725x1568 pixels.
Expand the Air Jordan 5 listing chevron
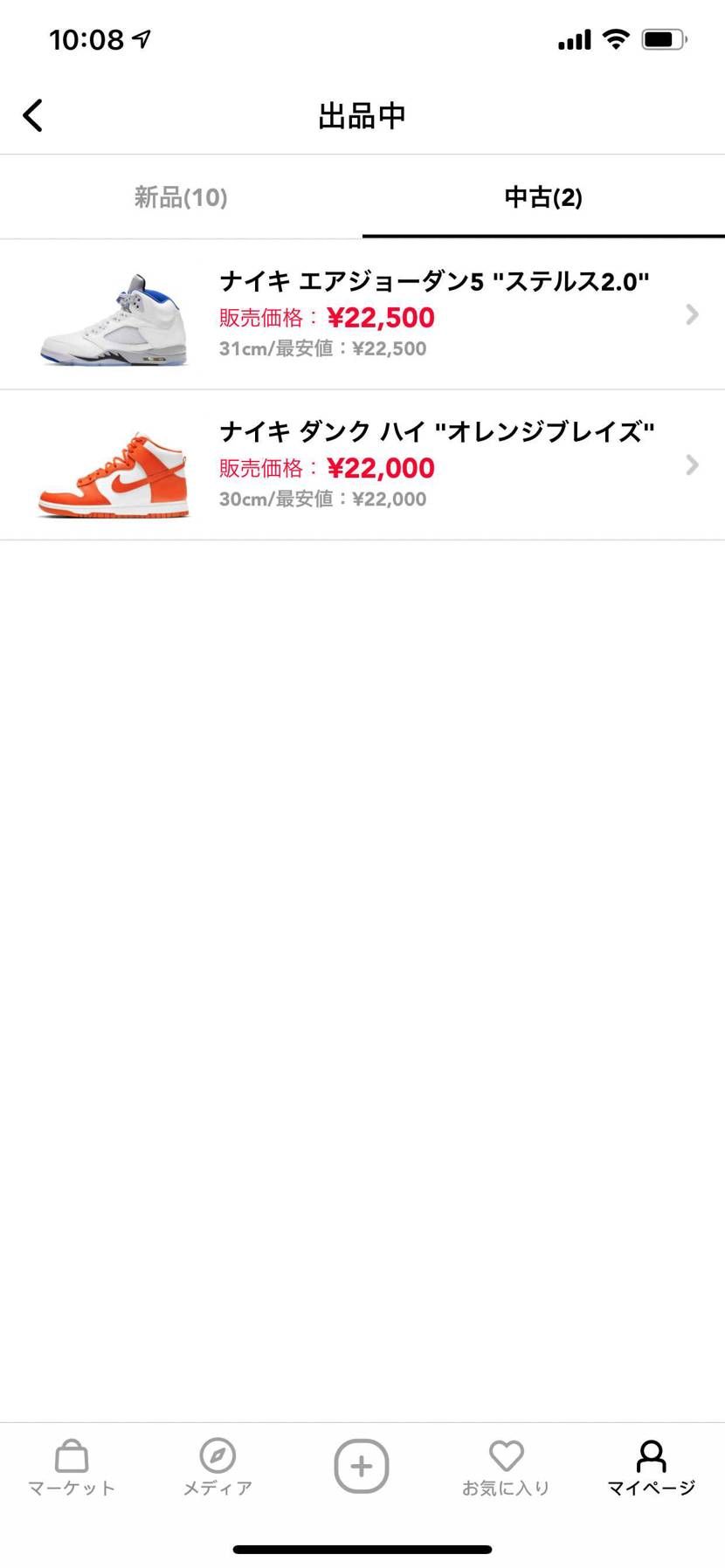(692, 314)
